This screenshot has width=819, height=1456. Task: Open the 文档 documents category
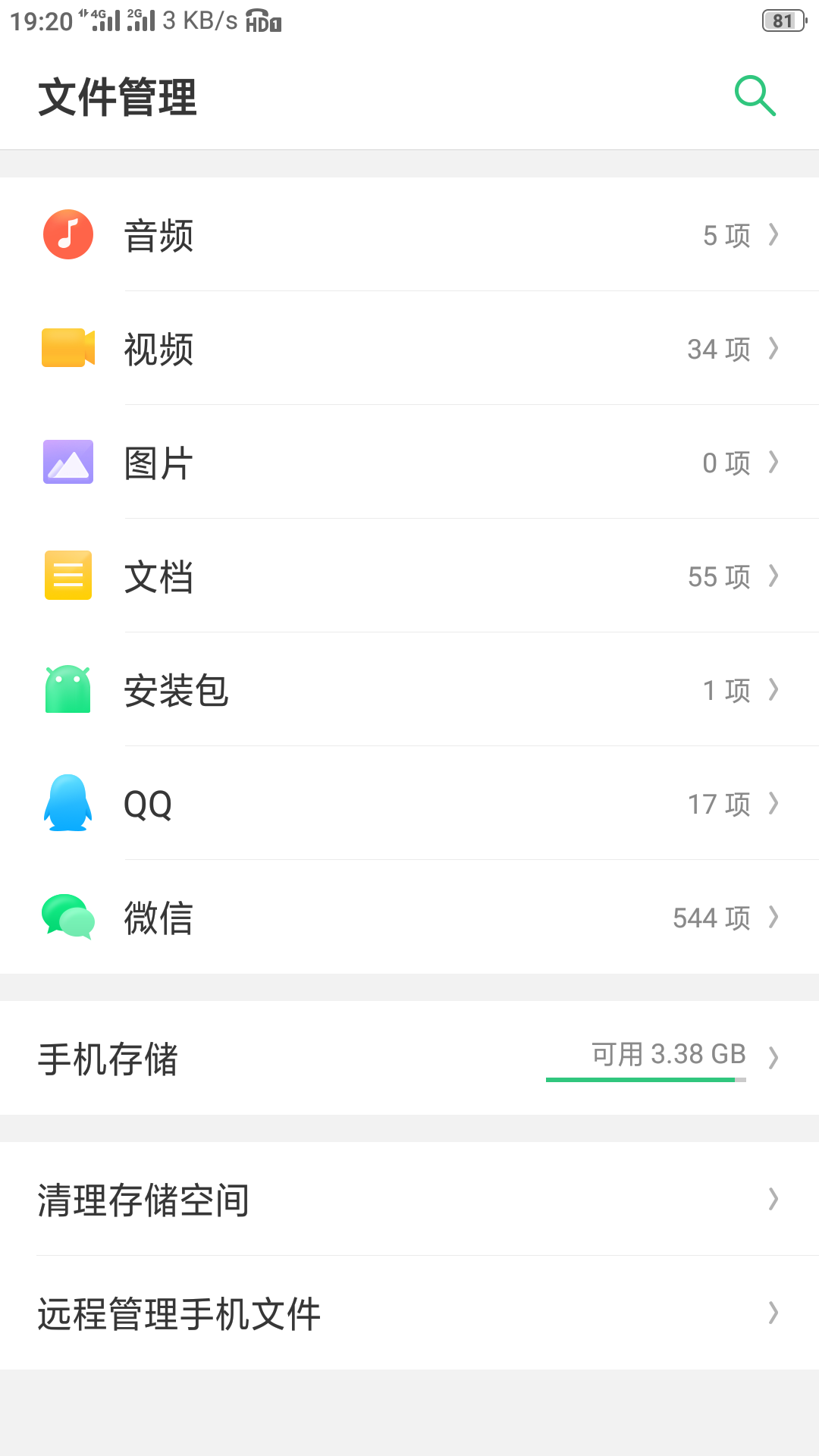click(x=409, y=576)
